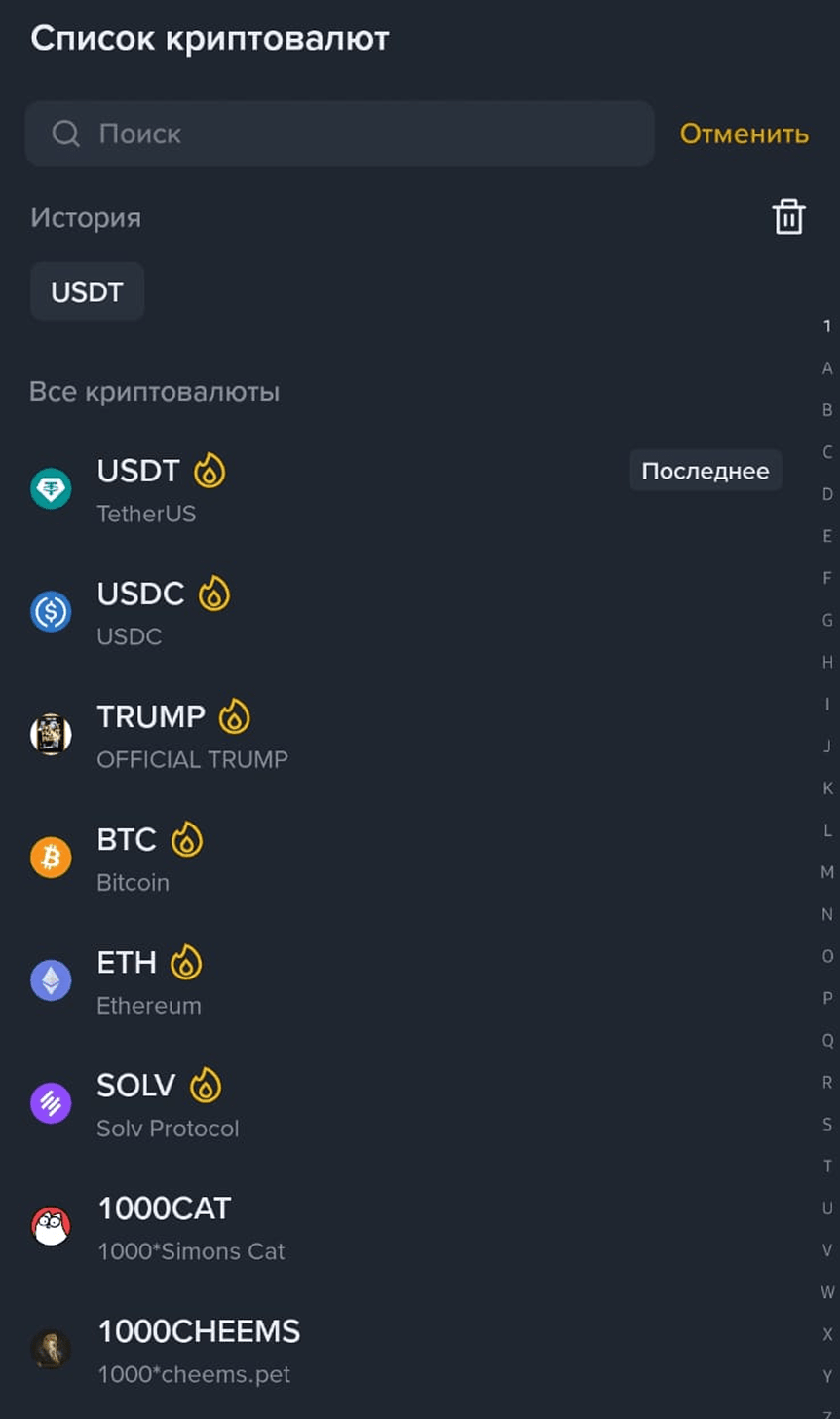Select USDC from the crypto list
The height and width of the screenshot is (1419, 840).
405,611
